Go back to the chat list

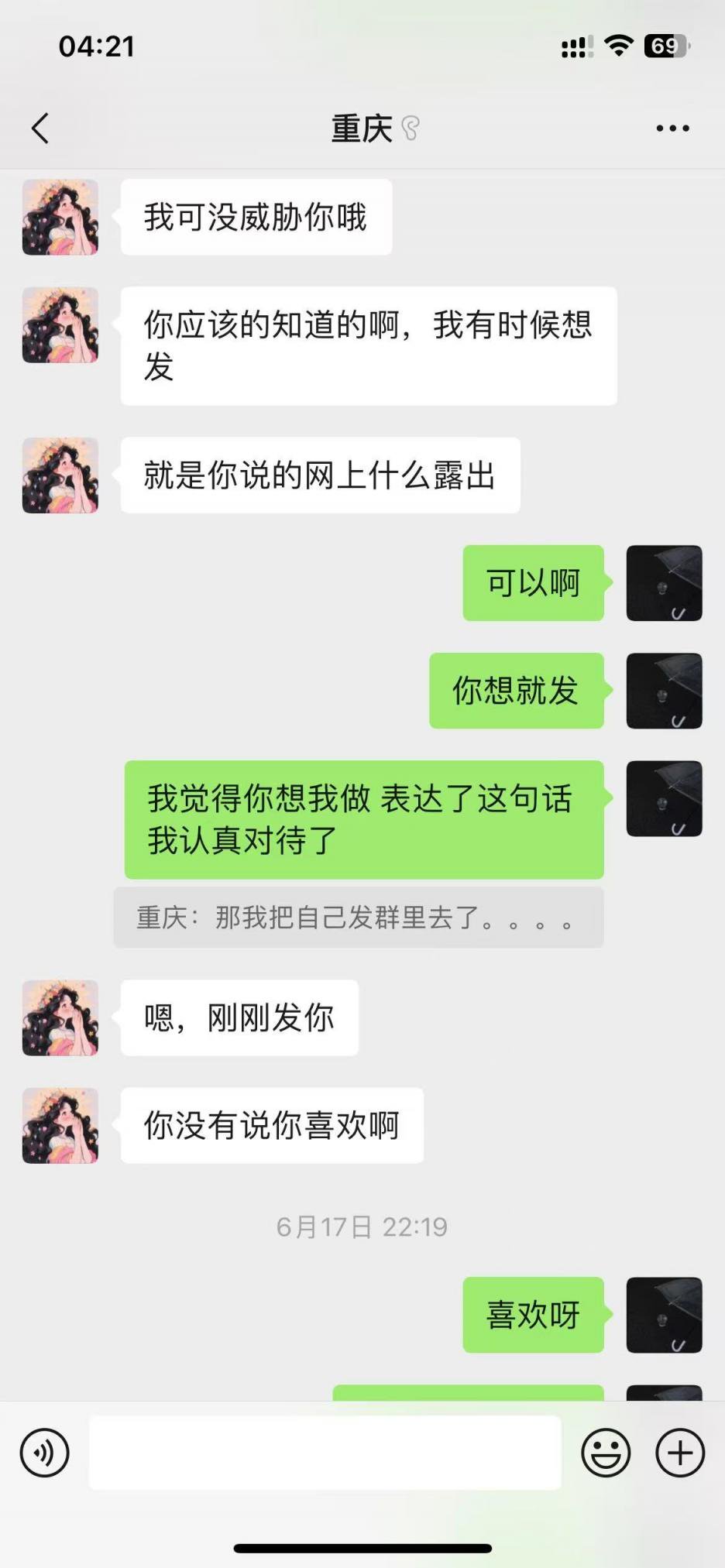tap(40, 129)
